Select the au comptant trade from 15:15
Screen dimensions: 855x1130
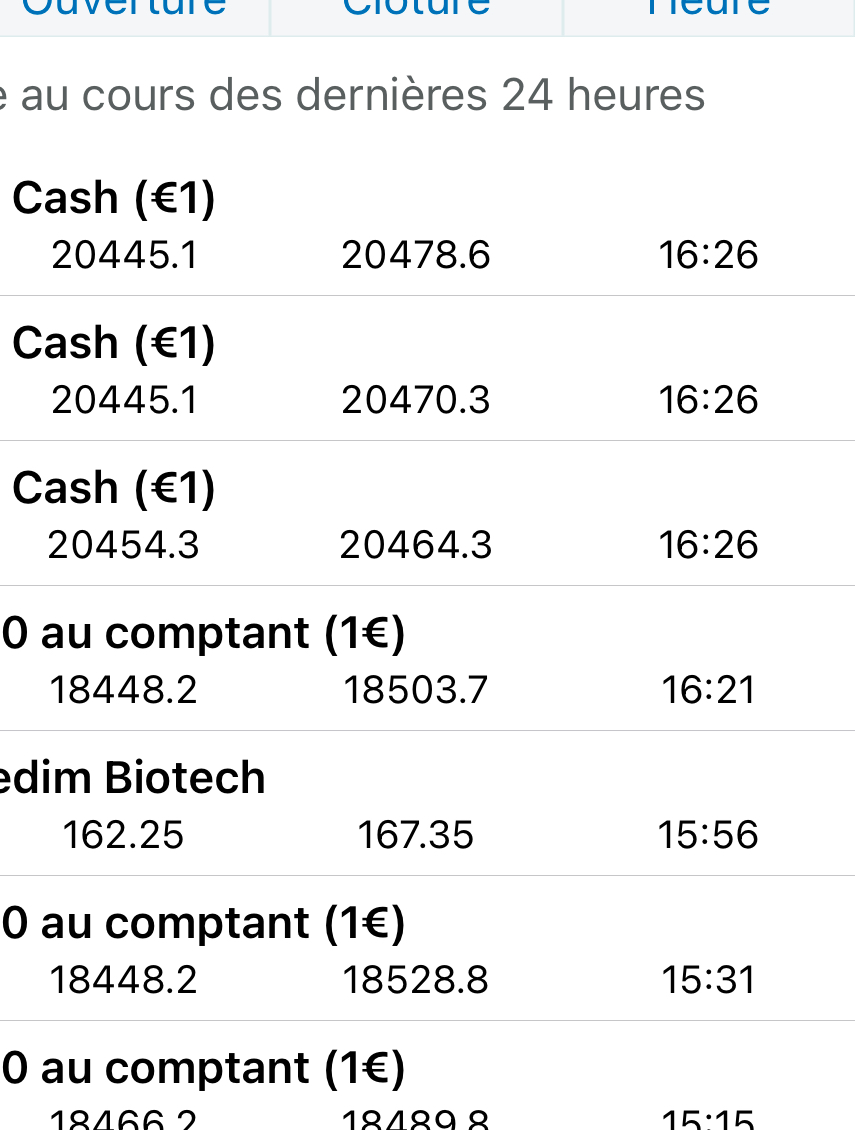coord(416,1088)
